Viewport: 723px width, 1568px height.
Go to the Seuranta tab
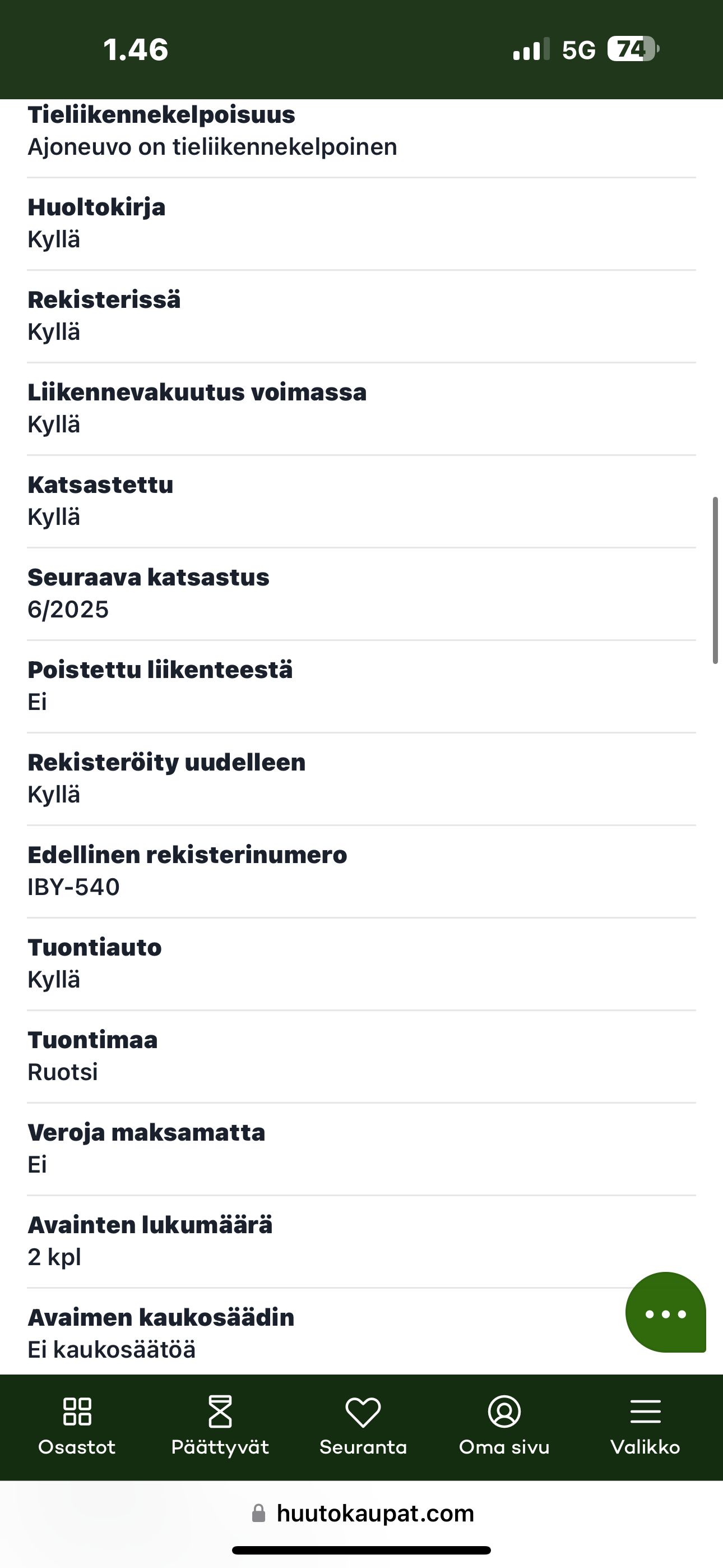pyautogui.click(x=363, y=1426)
